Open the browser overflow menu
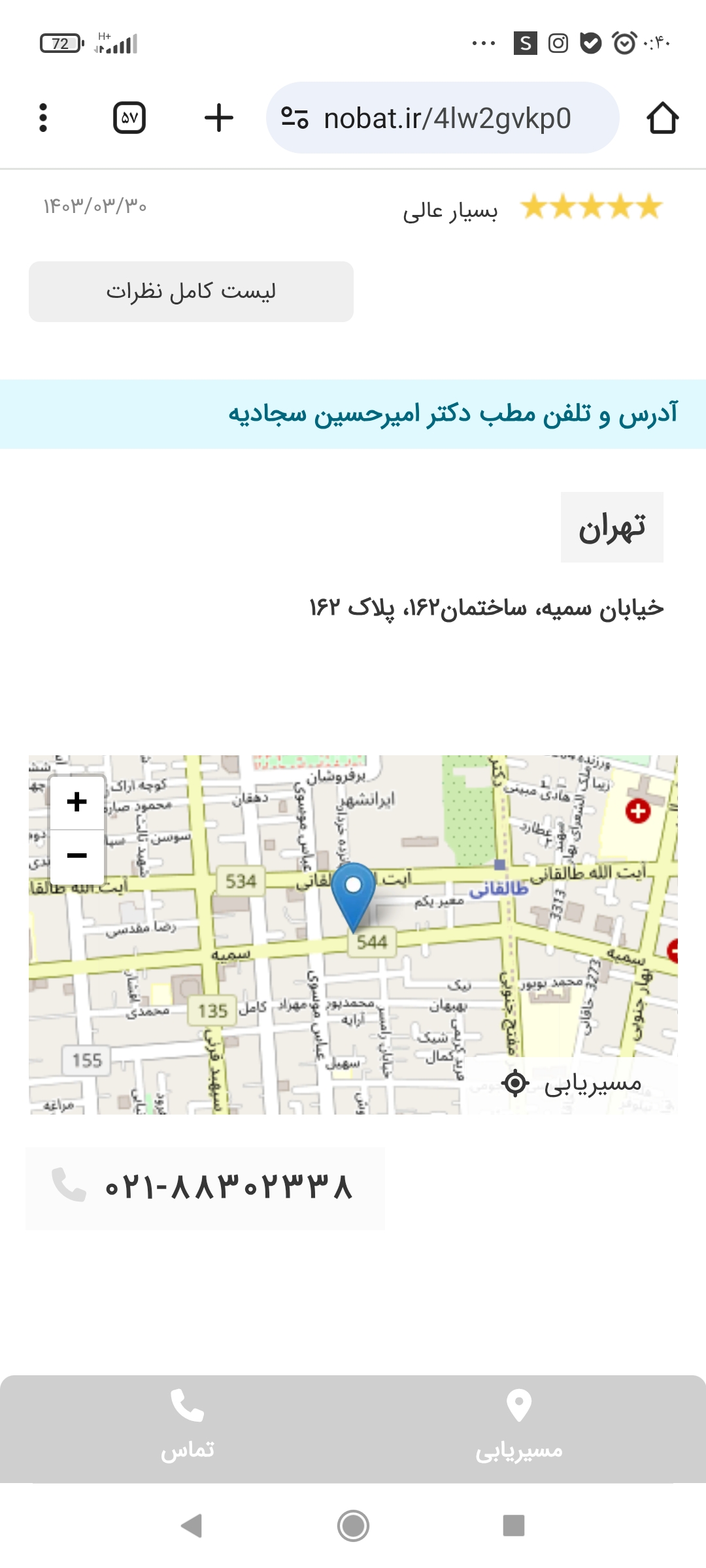This screenshot has width=706, height=1568. click(x=43, y=118)
